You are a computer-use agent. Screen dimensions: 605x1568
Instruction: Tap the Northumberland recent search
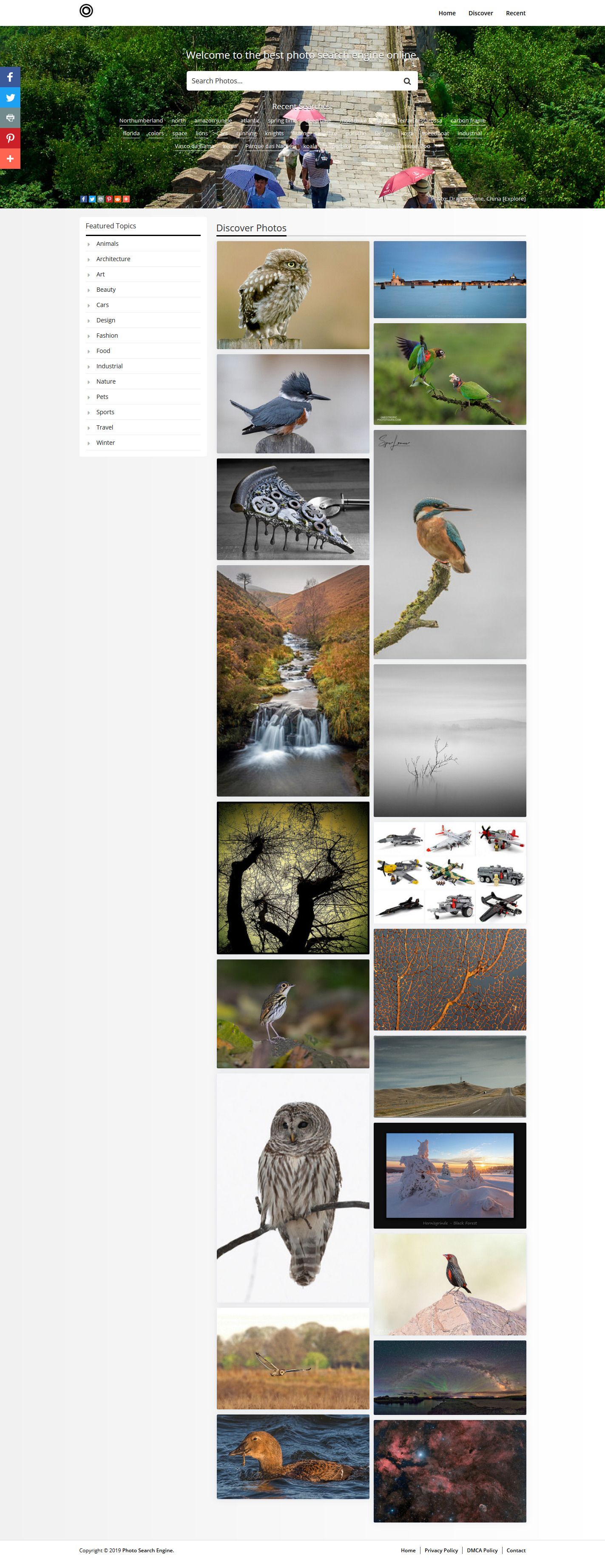tap(141, 120)
